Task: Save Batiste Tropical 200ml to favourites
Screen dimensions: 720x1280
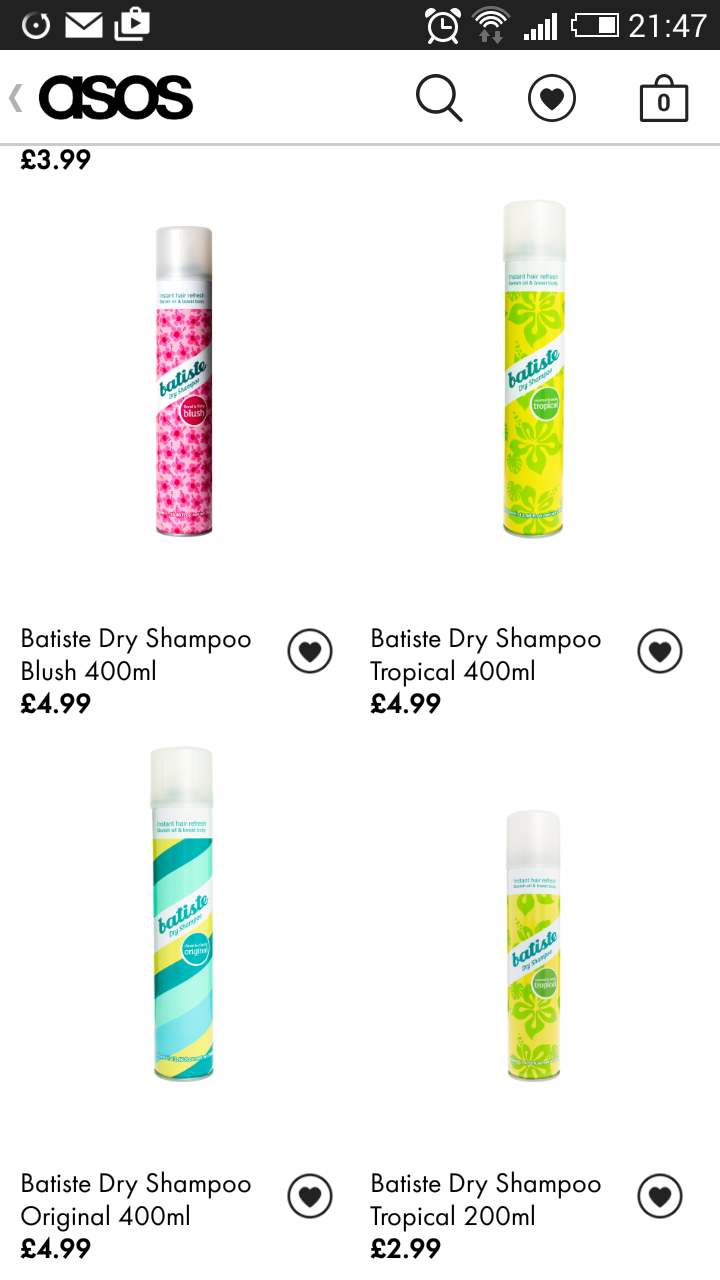Action: click(x=660, y=1196)
